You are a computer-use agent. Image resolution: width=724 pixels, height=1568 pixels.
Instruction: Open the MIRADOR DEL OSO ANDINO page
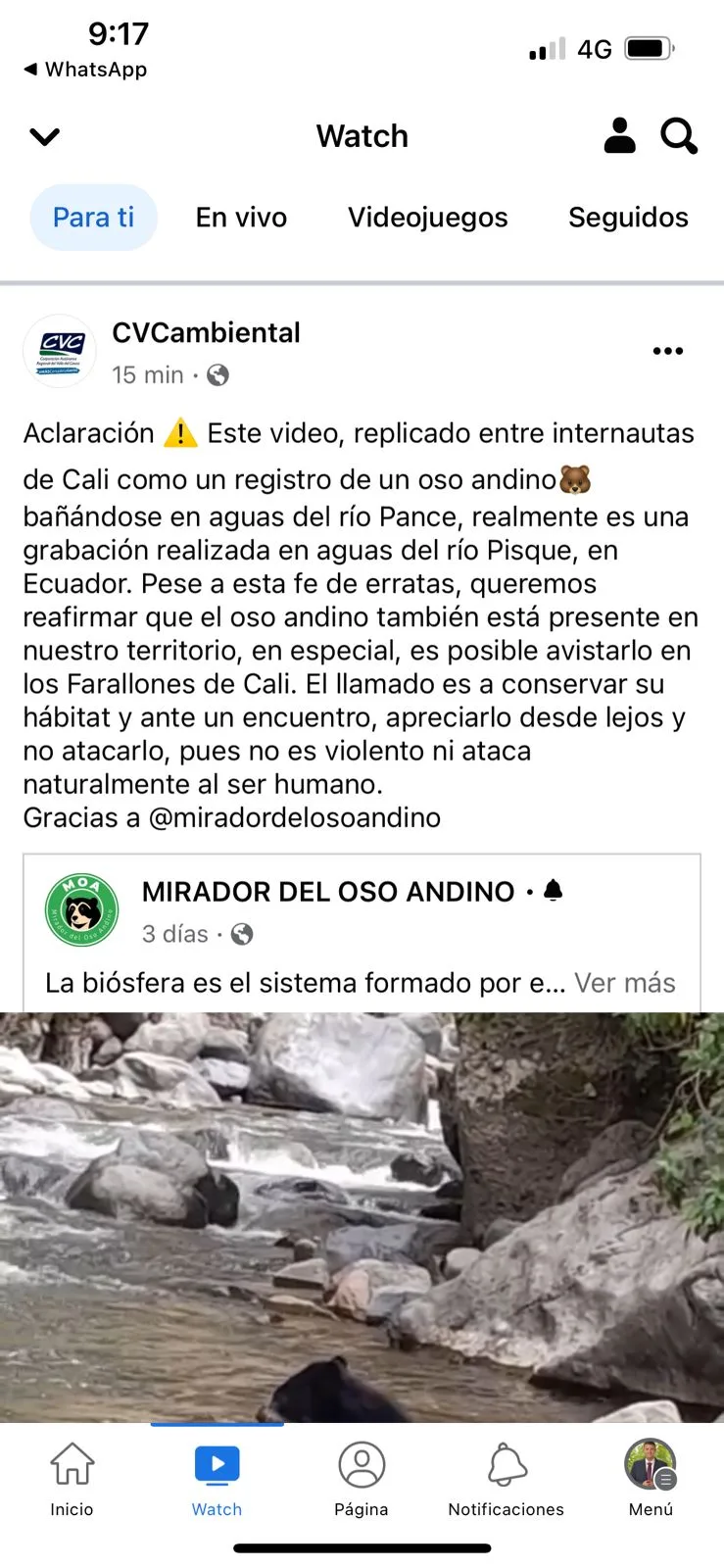(x=328, y=891)
